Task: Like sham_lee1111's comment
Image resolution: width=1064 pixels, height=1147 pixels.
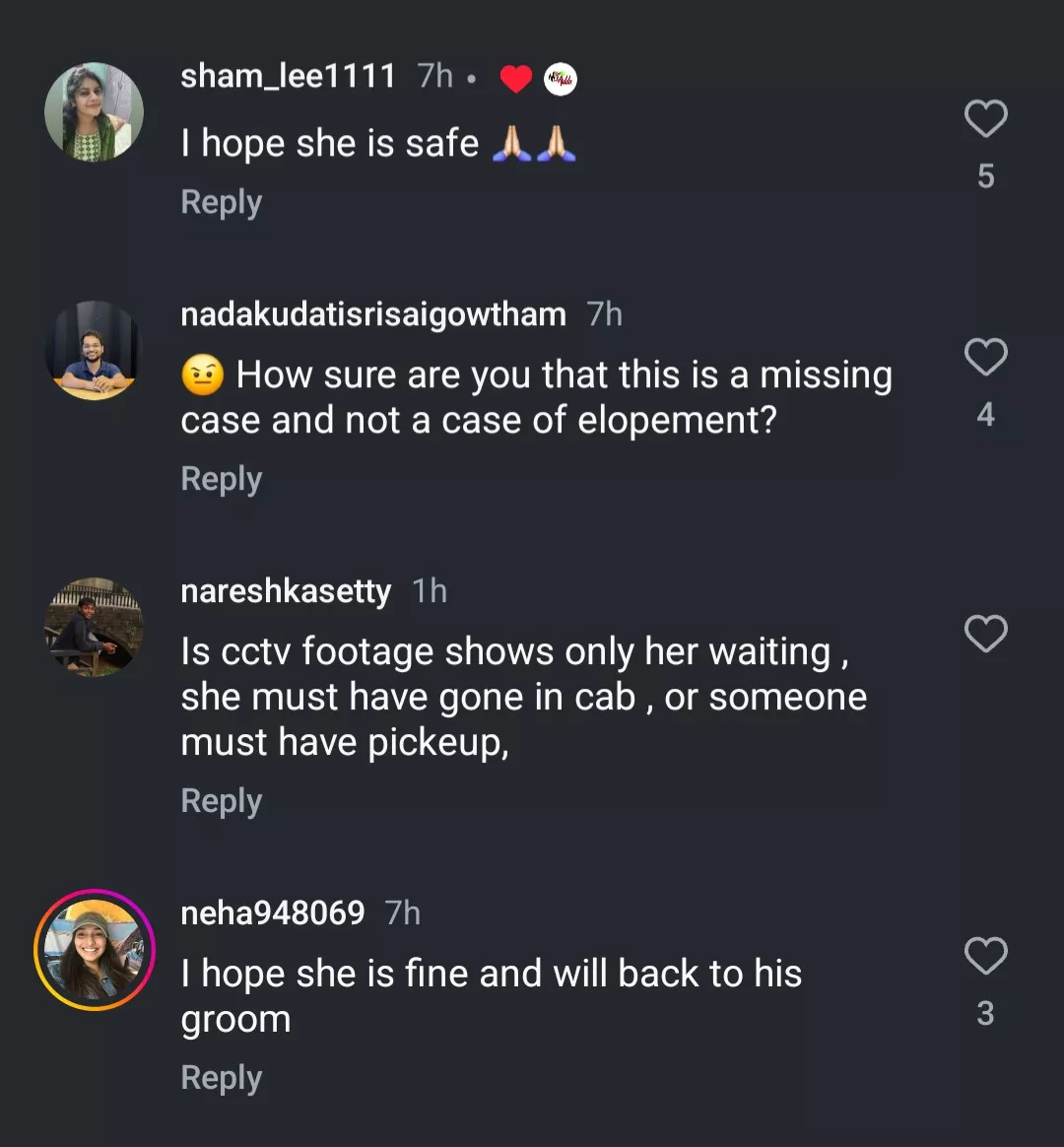Action: [985, 119]
